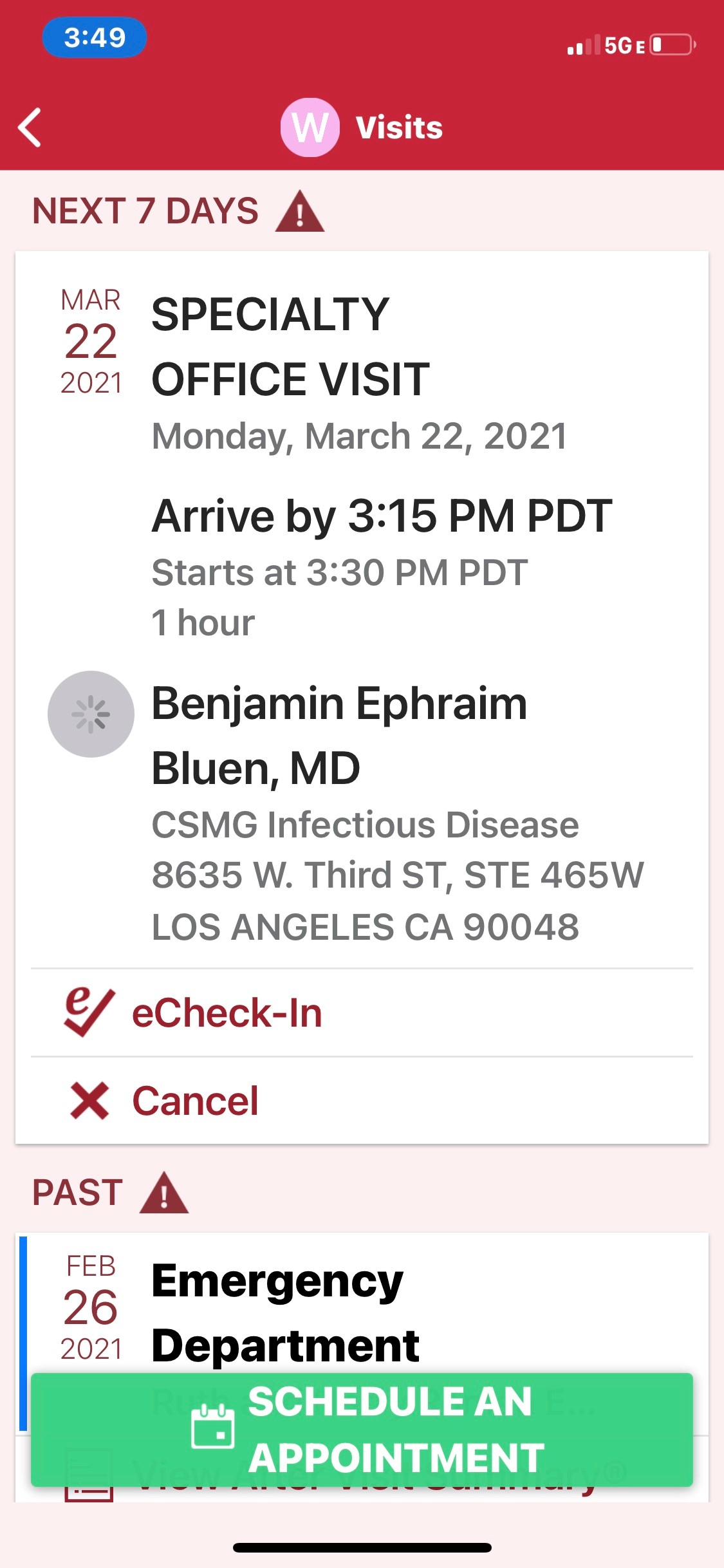Tap Schedule an Appointment button
The width and height of the screenshot is (724, 1568).
[362, 1430]
